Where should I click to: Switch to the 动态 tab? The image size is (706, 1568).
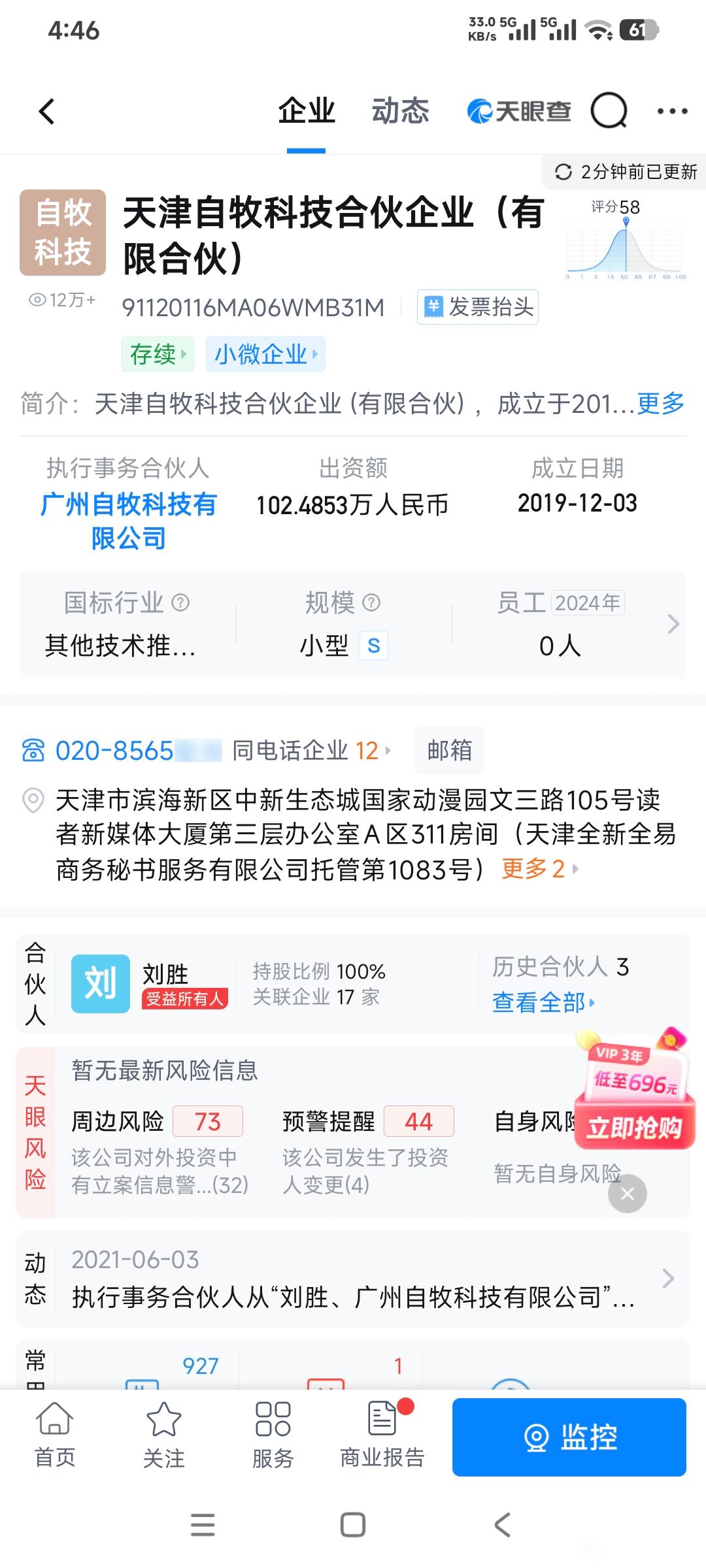point(400,111)
